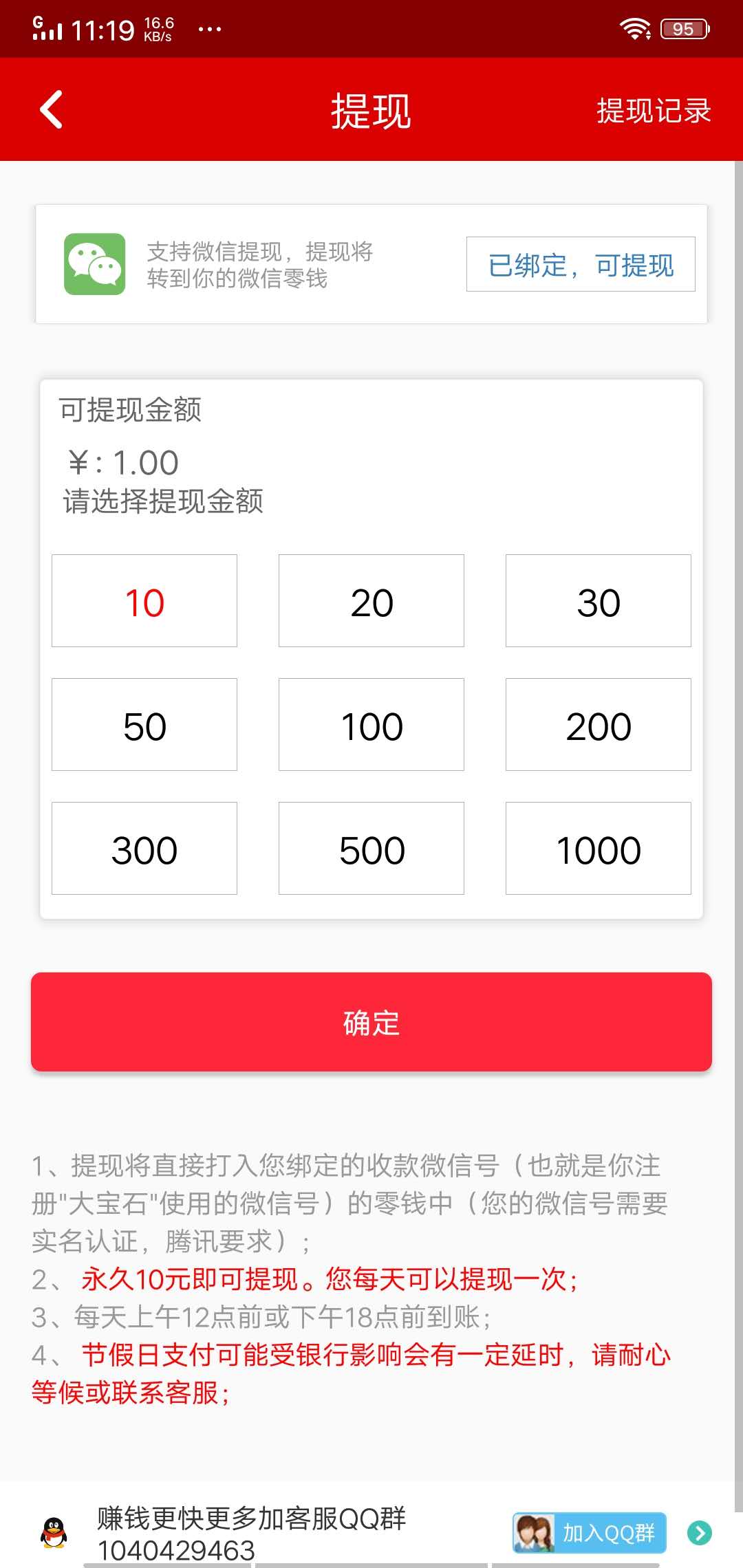Tap the Wi-Fi icon in the status bar
The image size is (743, 1568).
point(634,28)
